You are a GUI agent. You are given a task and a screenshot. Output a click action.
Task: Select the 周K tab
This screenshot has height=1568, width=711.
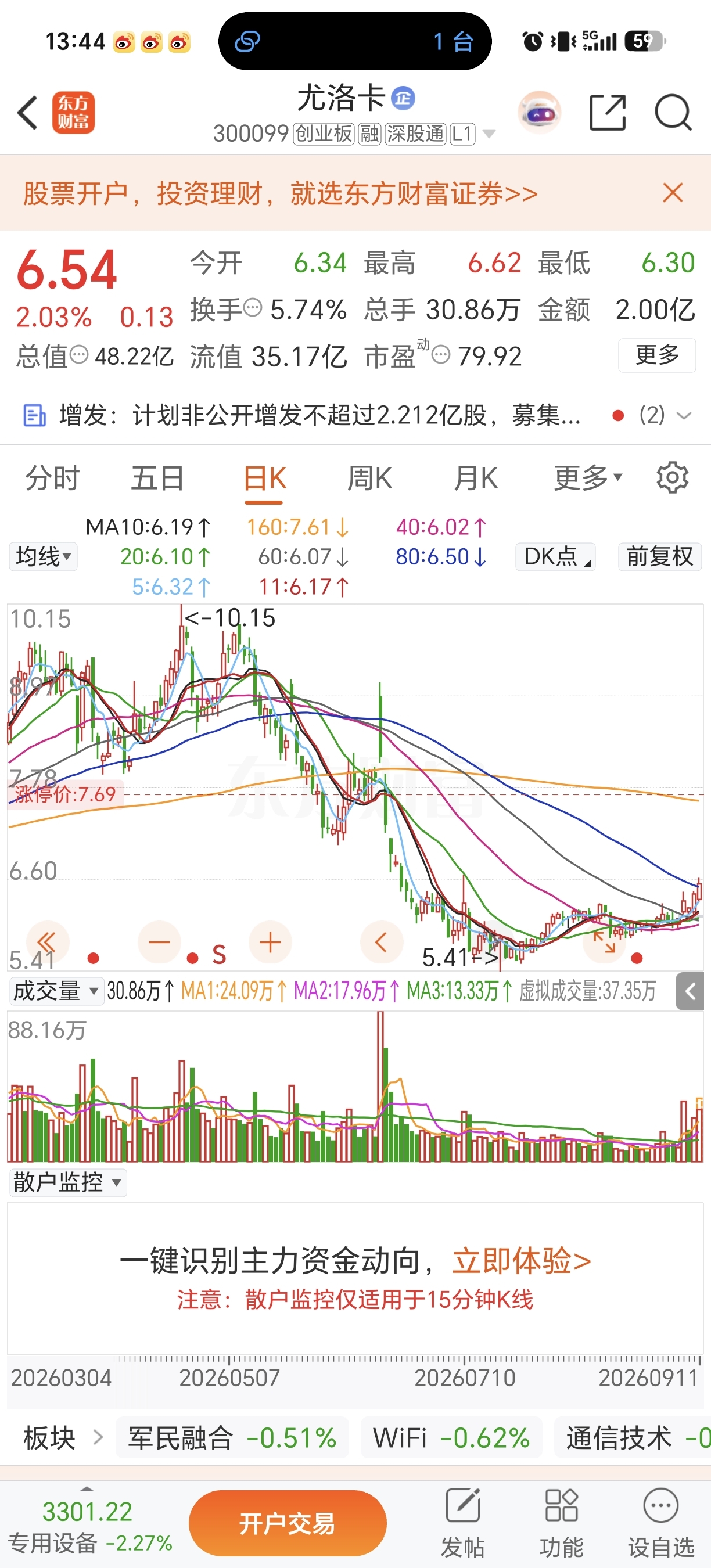tap(369, 478)
